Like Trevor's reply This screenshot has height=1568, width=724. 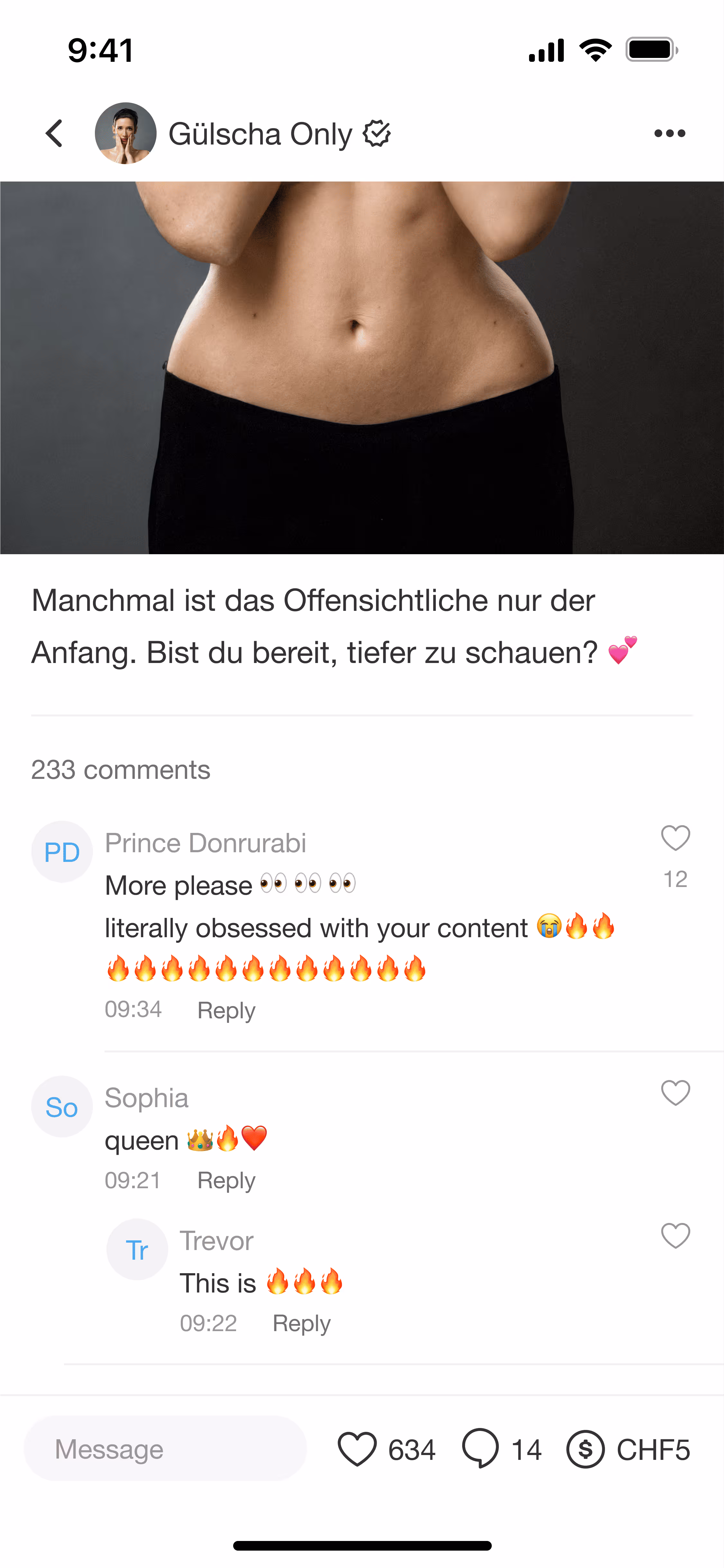(x=675, y=1236)
